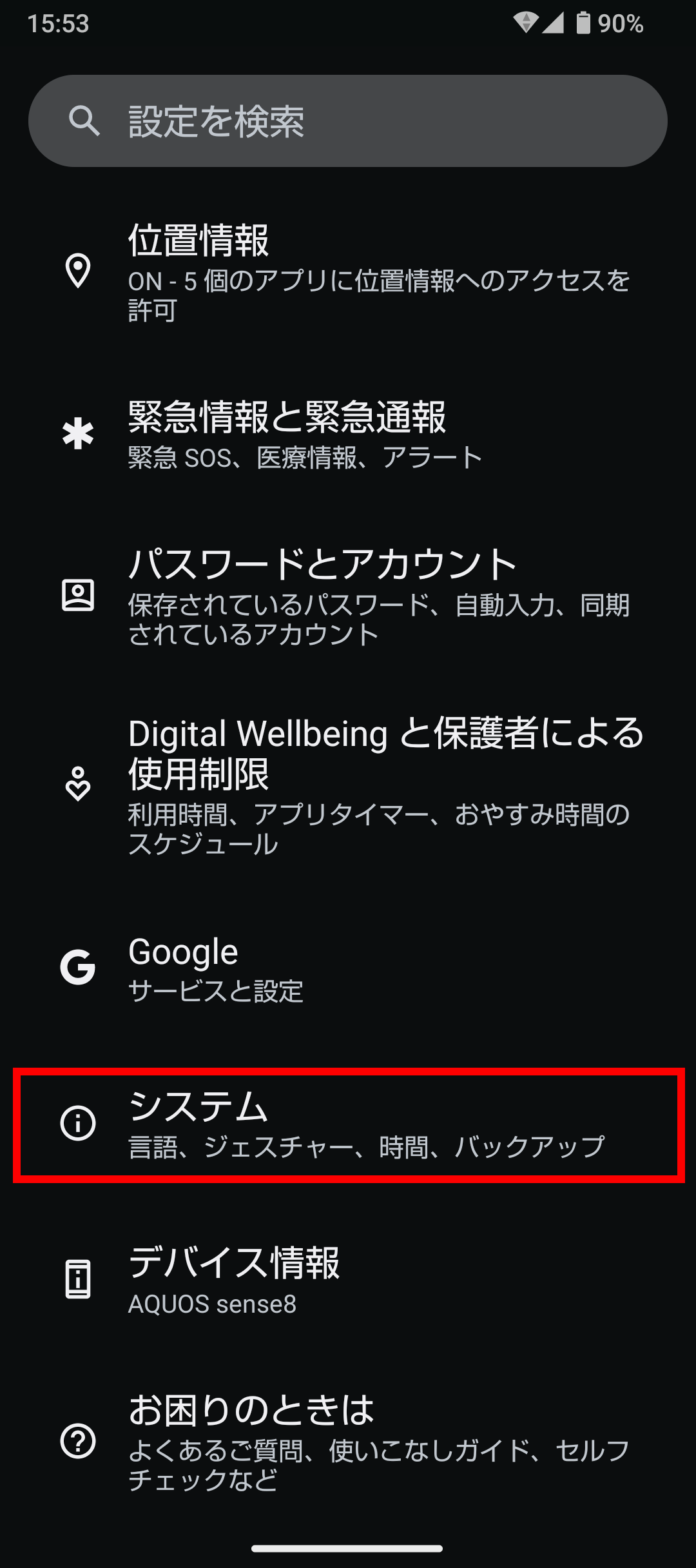Open 位置情報 location settings
The width and height of the screenshot is (696, 1568).
click(348, 271)
